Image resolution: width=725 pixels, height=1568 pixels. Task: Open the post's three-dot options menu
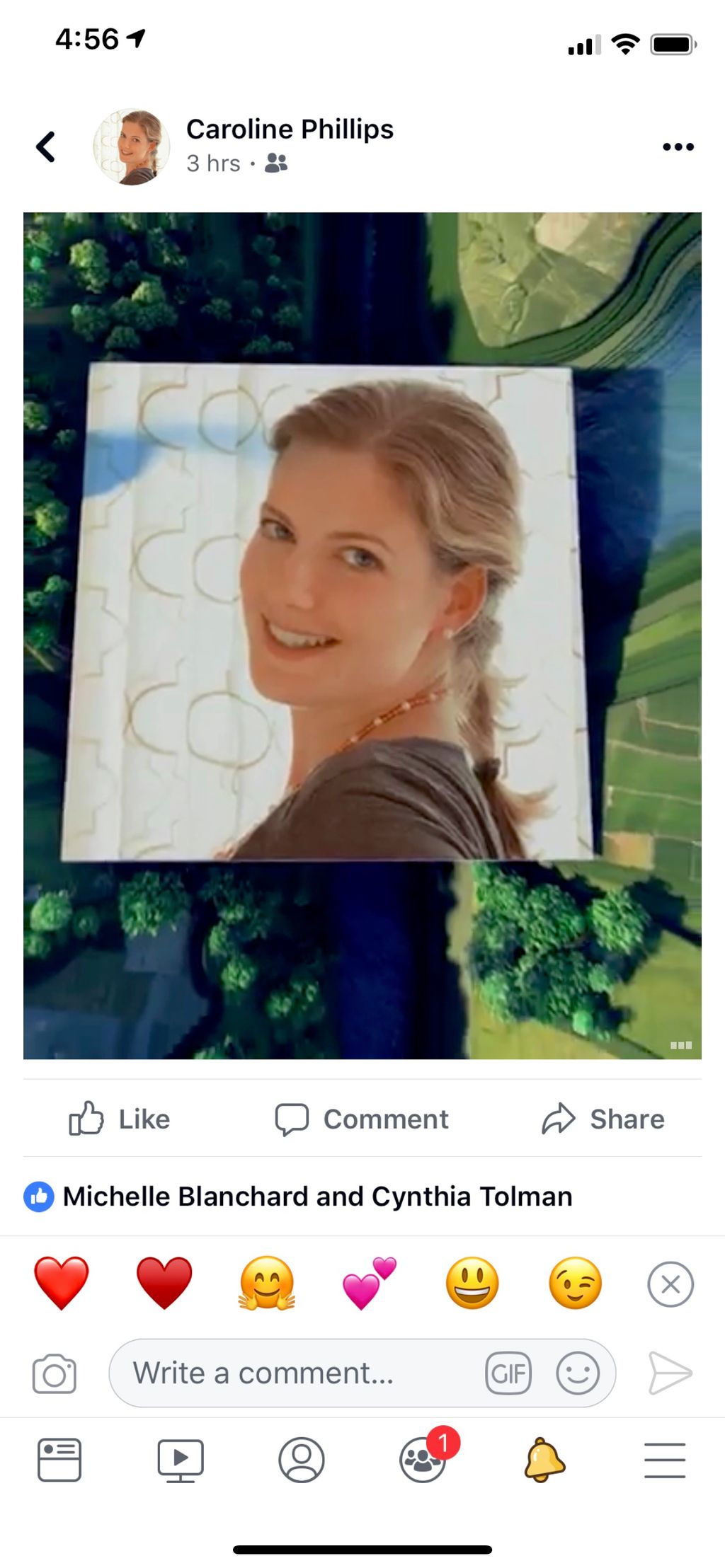tap(678, 147)
